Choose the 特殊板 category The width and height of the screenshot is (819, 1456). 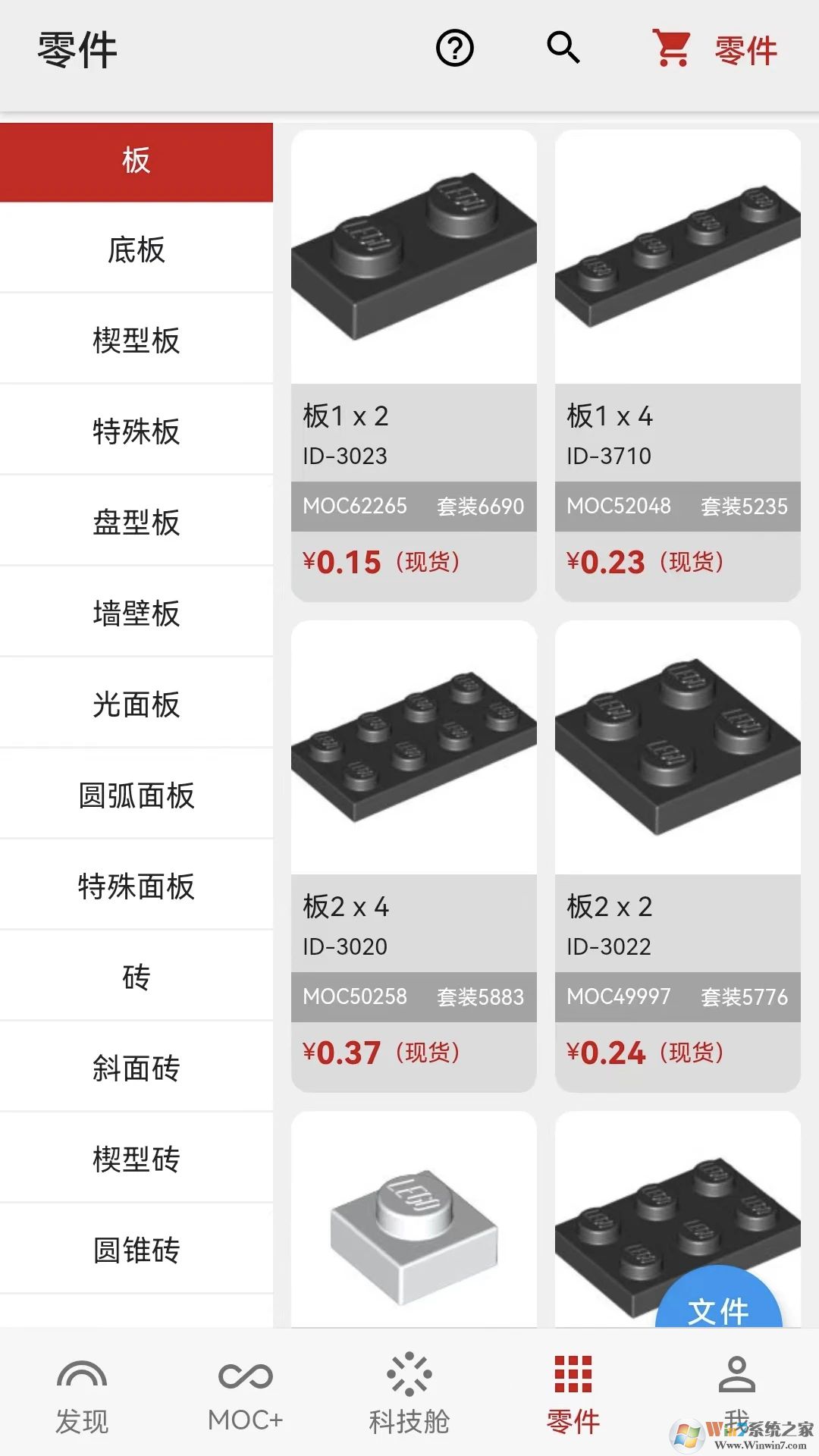click(x=136, y=431)
